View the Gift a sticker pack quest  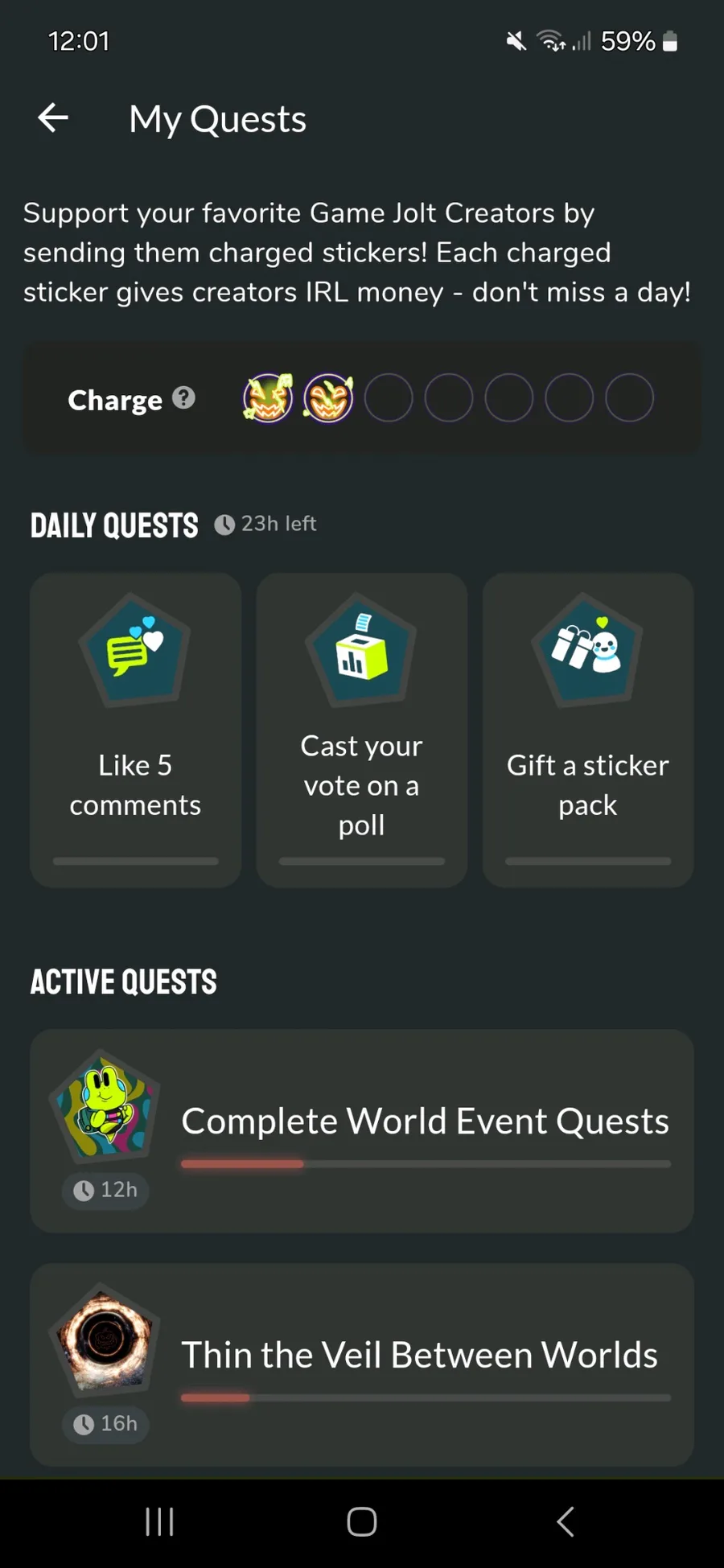pyautogui.click(x=588, y=730)
